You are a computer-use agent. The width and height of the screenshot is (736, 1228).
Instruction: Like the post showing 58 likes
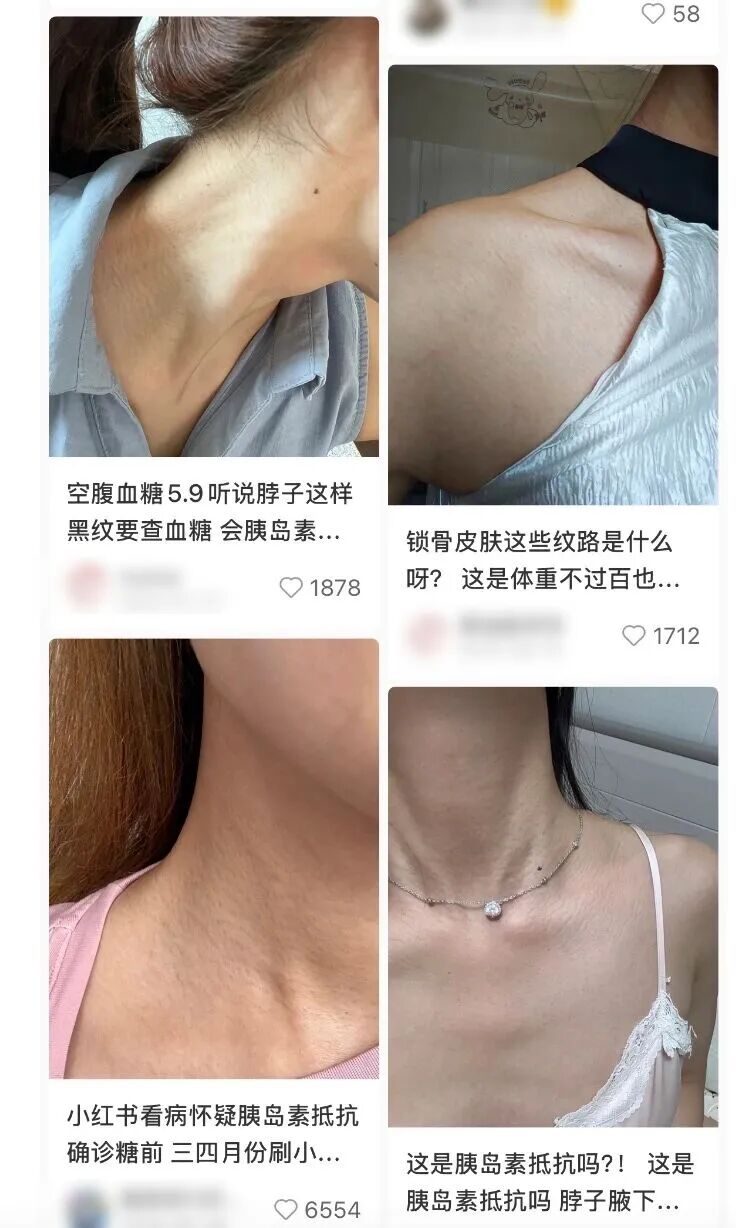coord(655,11)
